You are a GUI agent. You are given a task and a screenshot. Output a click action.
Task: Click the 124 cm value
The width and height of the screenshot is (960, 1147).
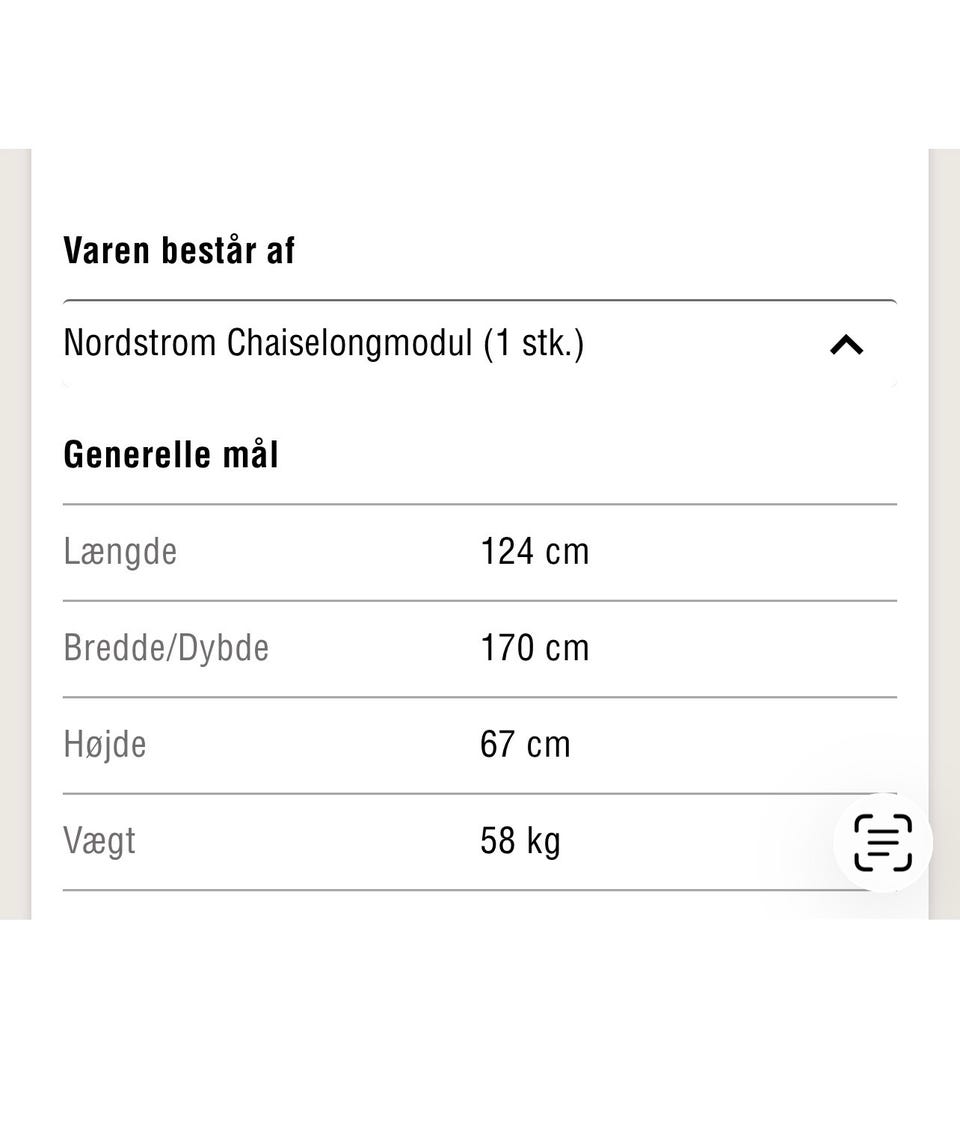(x=534, y=551)
